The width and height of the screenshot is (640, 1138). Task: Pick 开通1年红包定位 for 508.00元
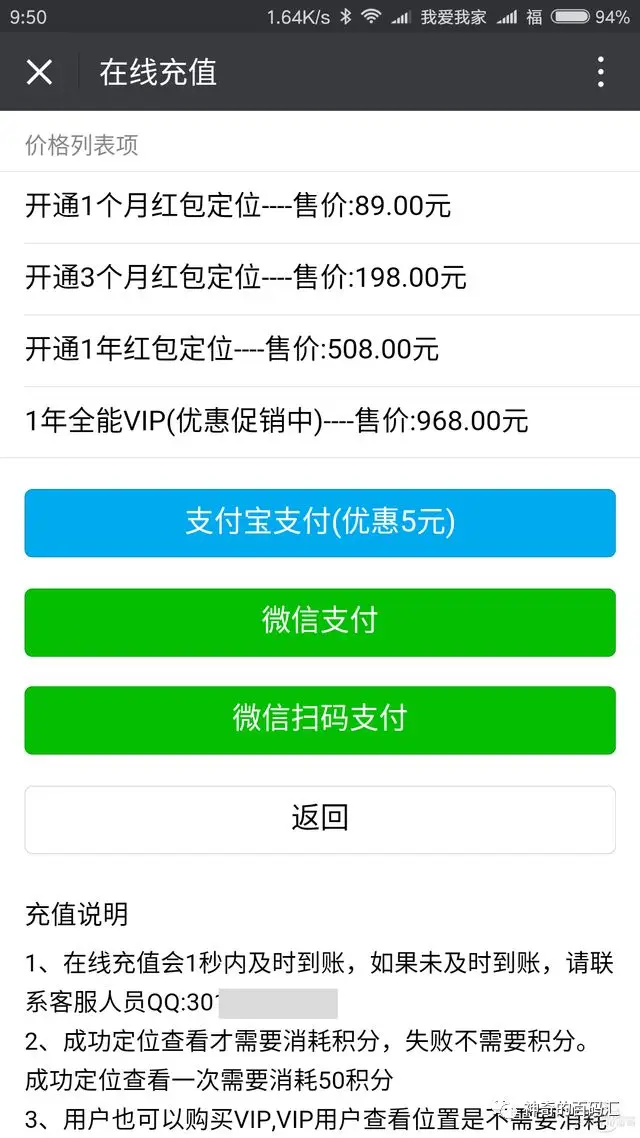pos(320,350)
